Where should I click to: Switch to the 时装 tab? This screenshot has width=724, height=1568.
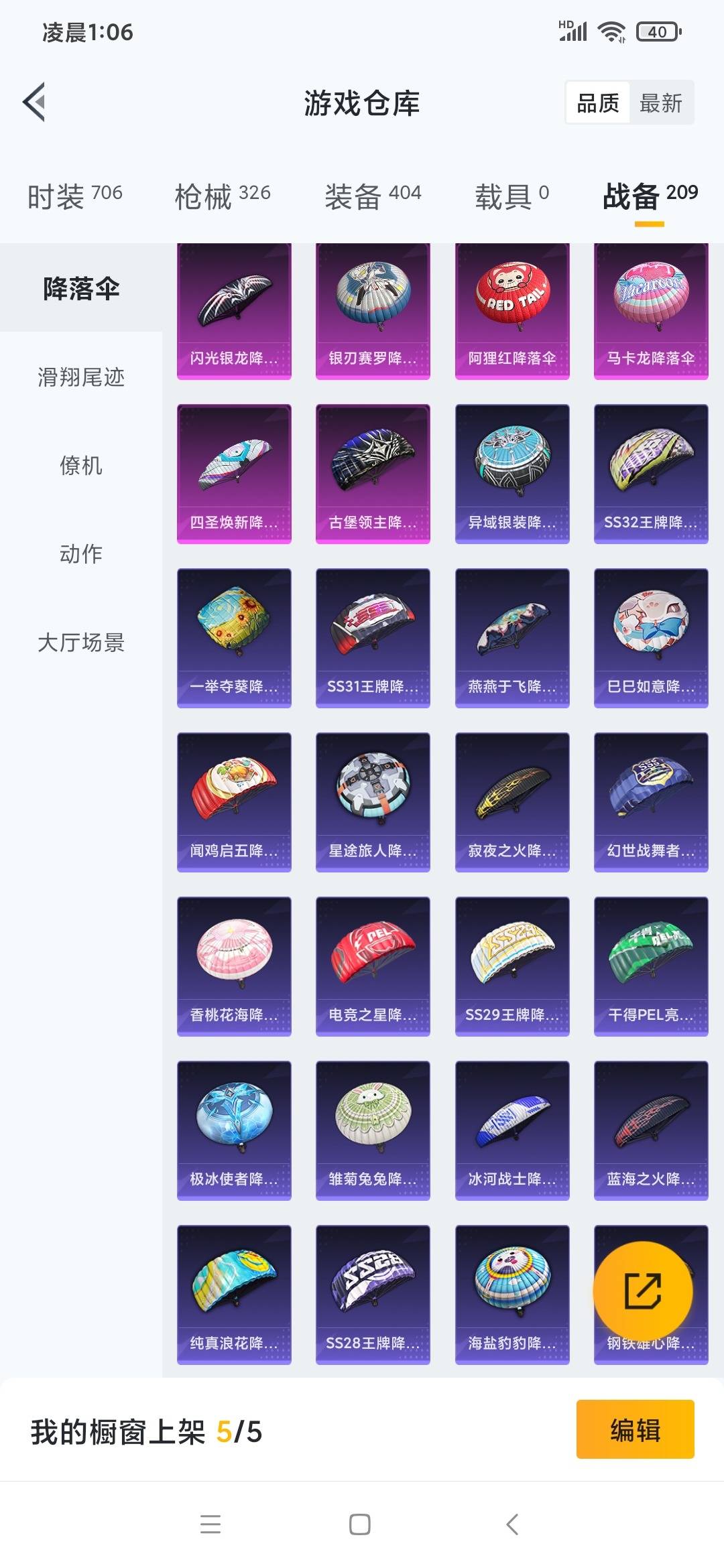coord(74,196)
